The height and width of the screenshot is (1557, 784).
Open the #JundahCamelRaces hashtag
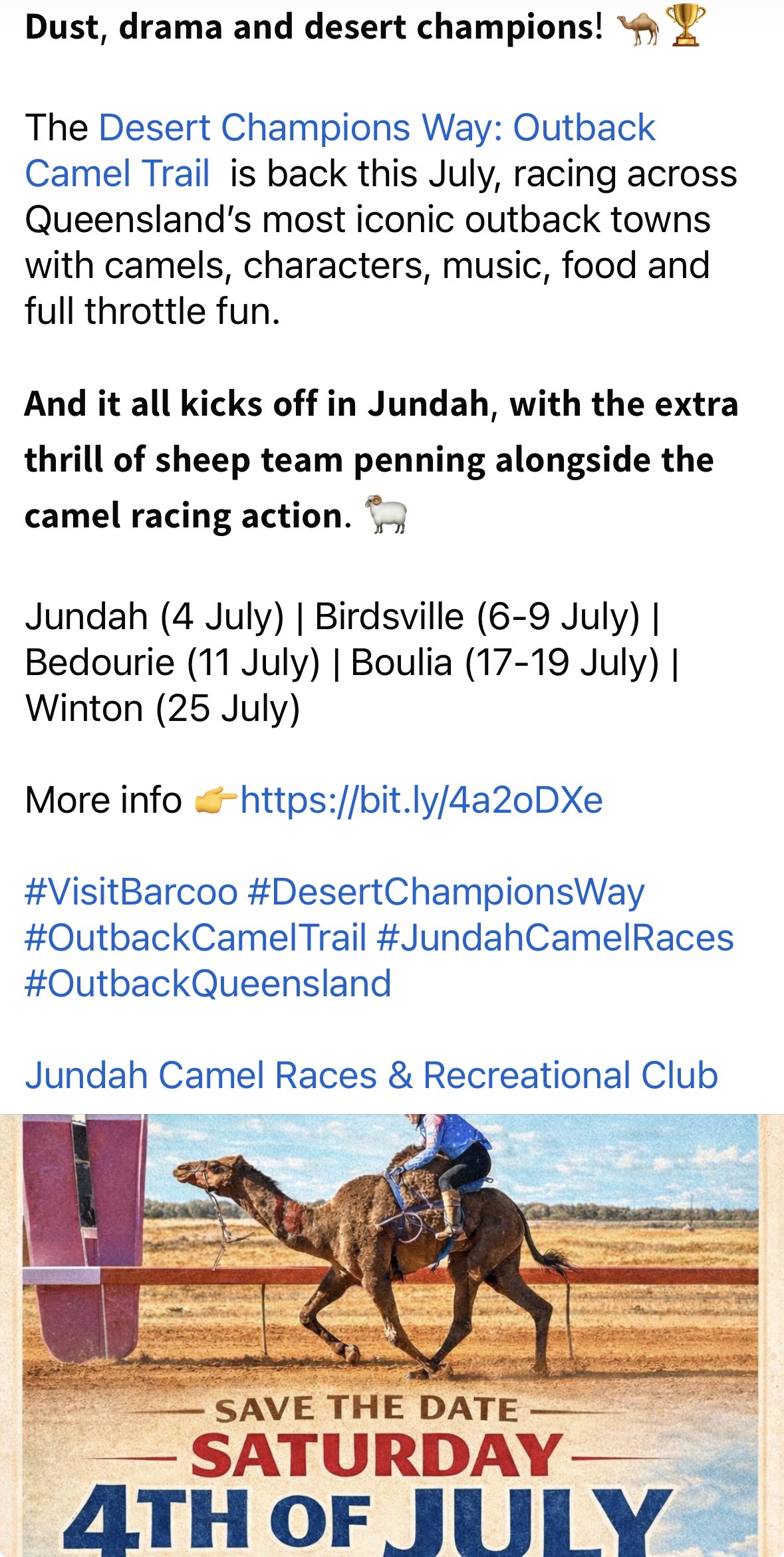(x=555, y=937)
